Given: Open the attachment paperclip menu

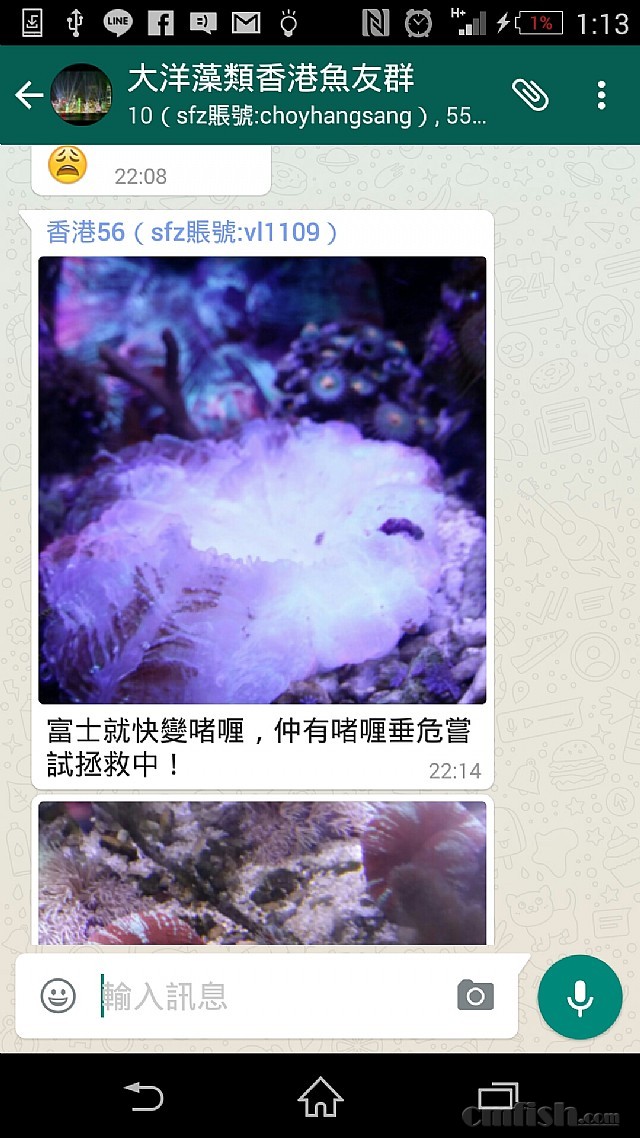Looking at the screenshot, I should (530, 95).
